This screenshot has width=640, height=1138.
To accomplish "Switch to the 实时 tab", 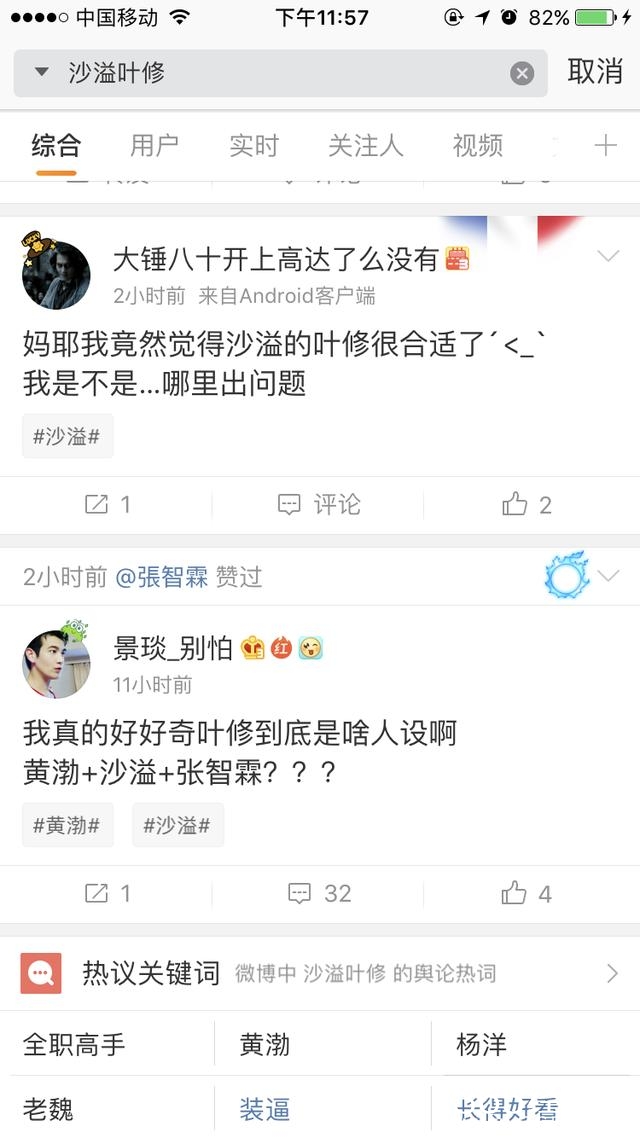I will pos(253,146).
